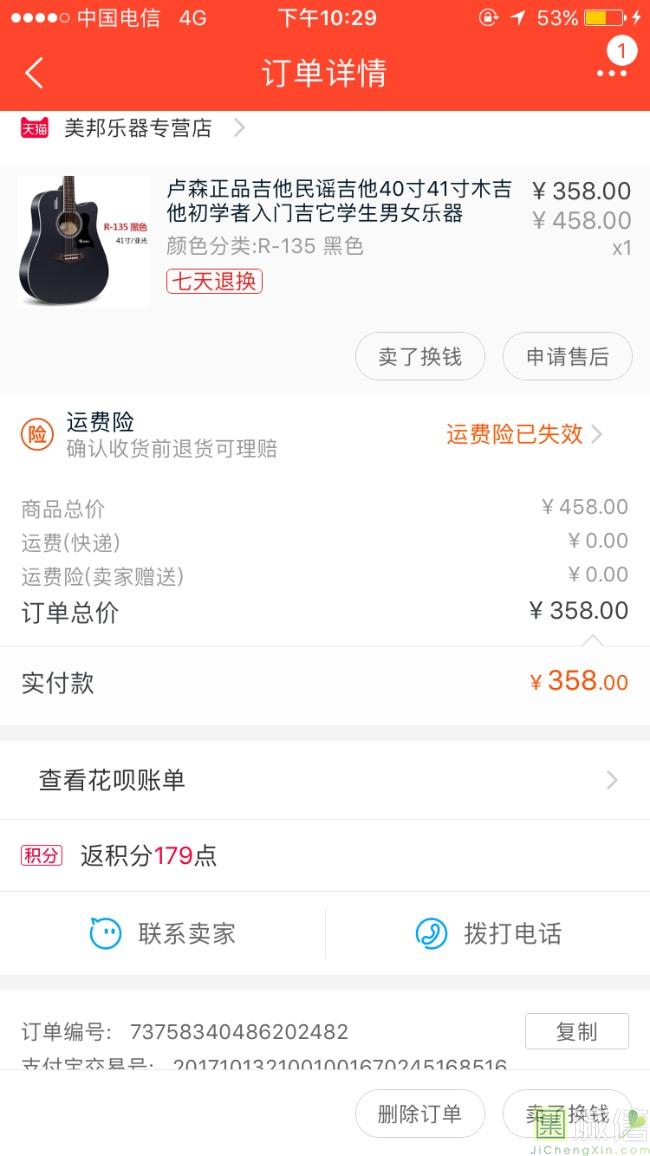Screen dimensions: 650x1156
Task: Tap 卖了换钱 under the guitar item
Action: pos(420,357)
